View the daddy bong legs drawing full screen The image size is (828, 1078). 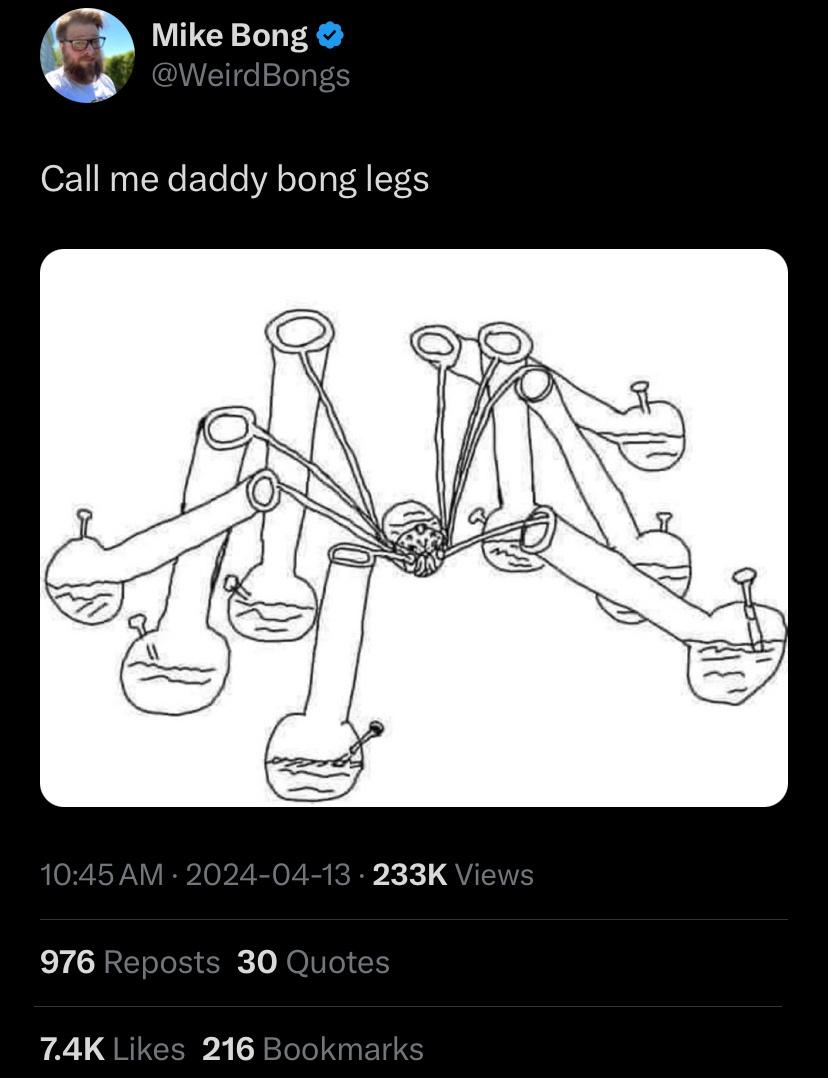tap(413, 527)
